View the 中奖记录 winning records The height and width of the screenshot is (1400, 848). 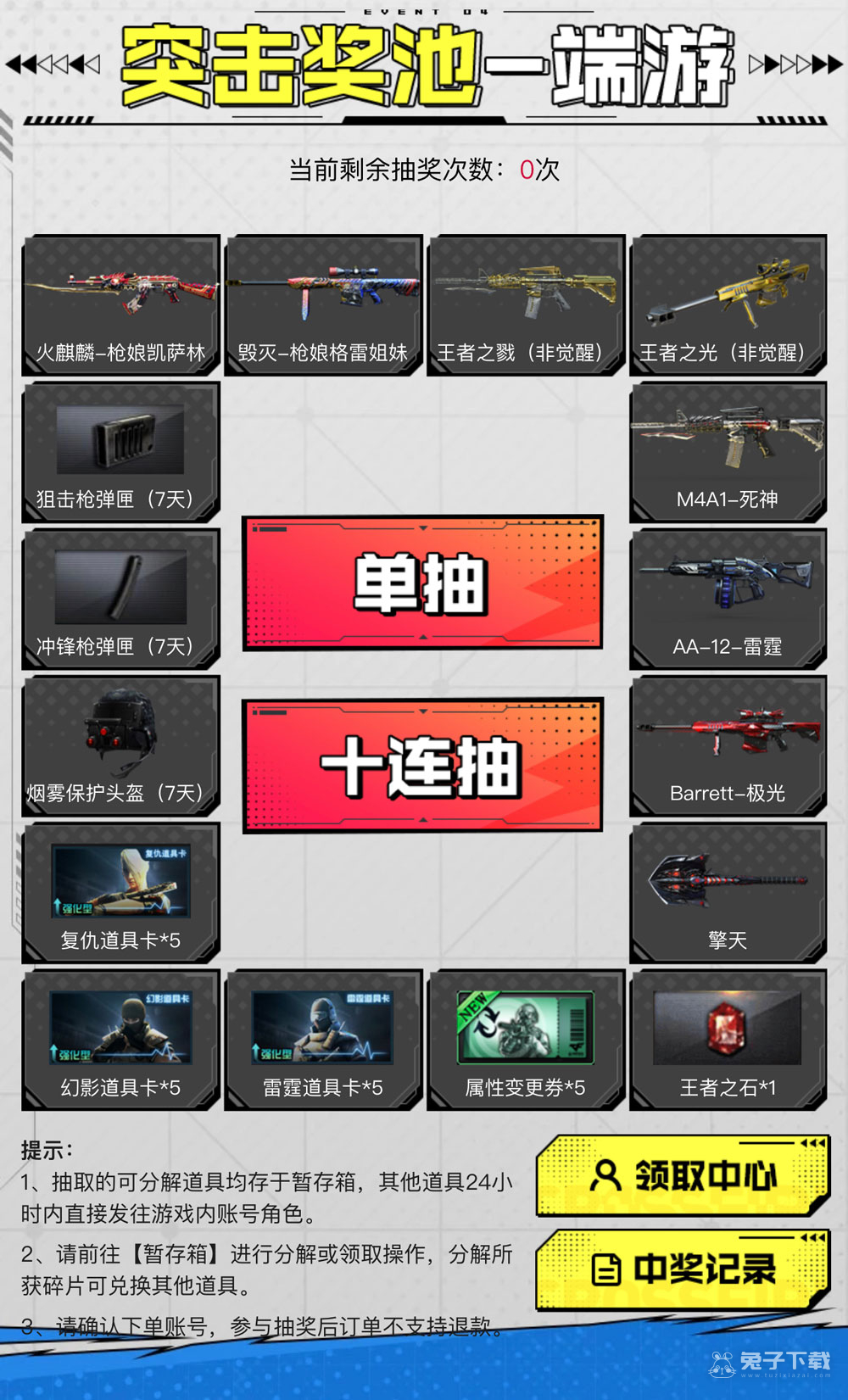pyautogui.click(x=683, y=1269)
